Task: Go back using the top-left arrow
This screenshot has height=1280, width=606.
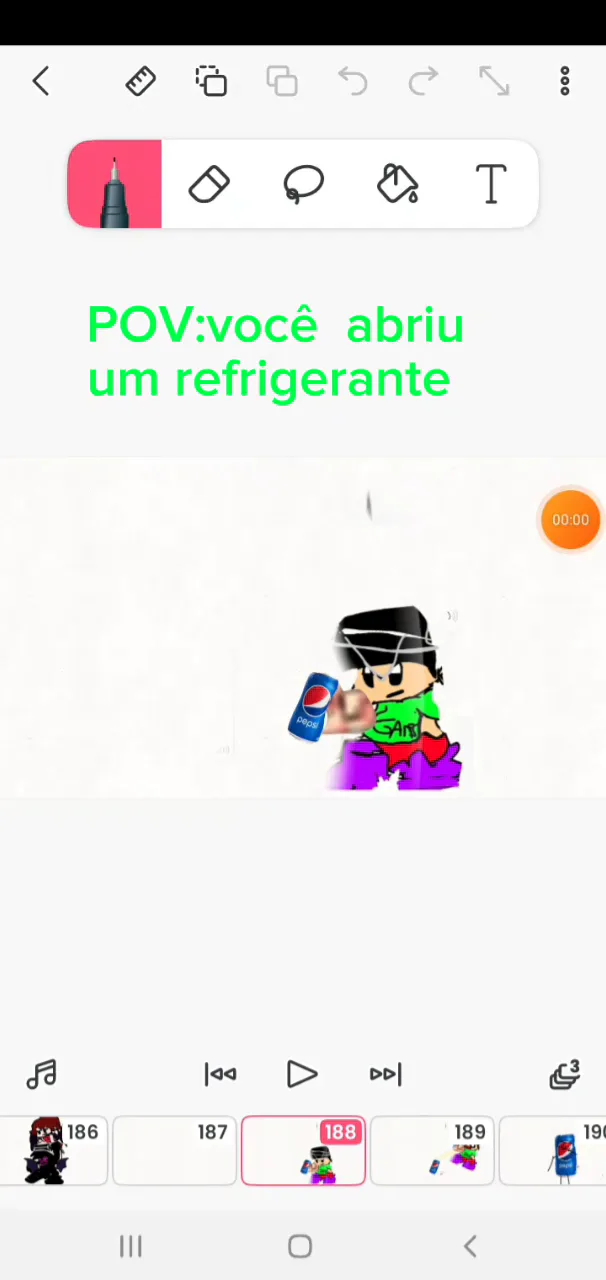Action: [41, 81]
